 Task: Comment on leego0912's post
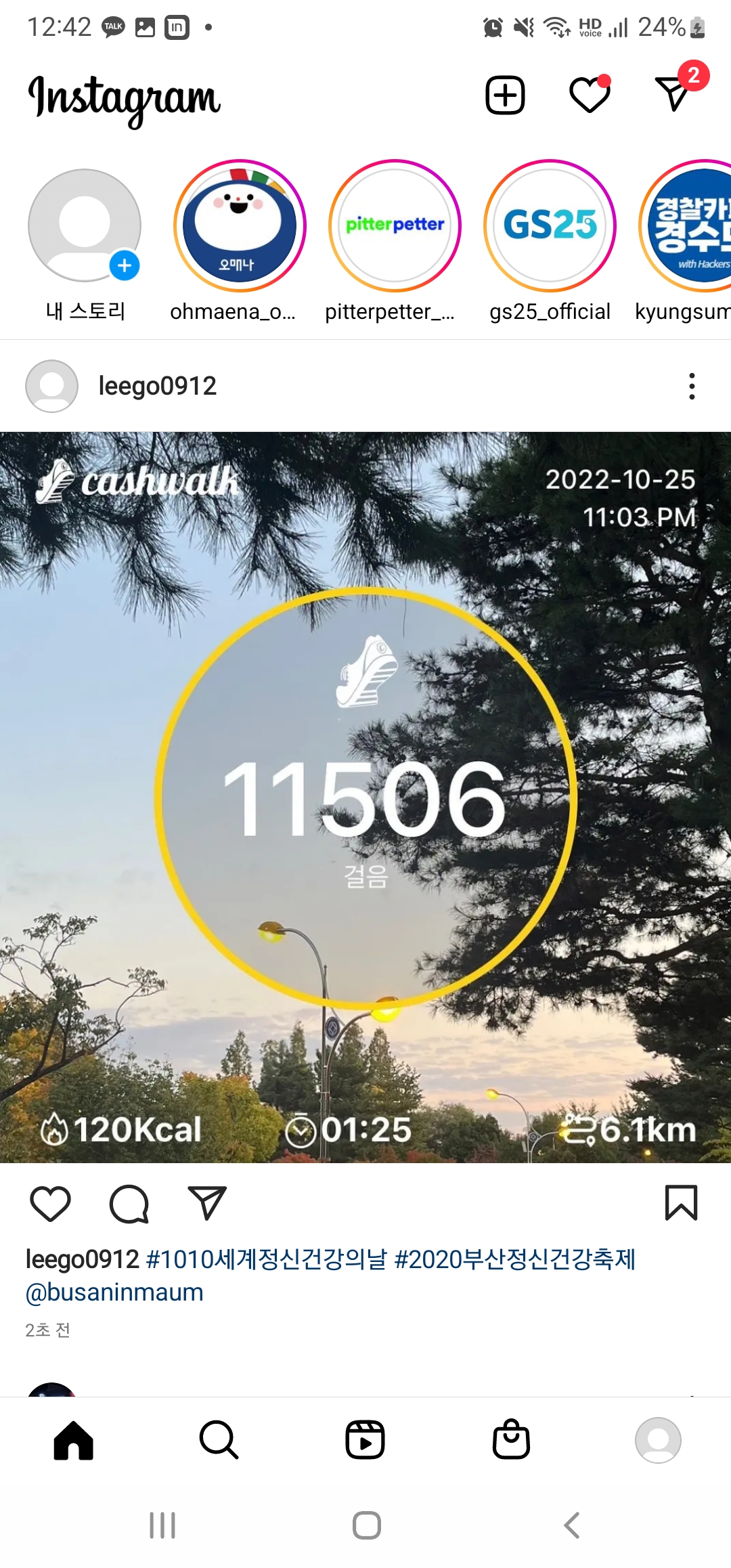(x=129, y=1204)
